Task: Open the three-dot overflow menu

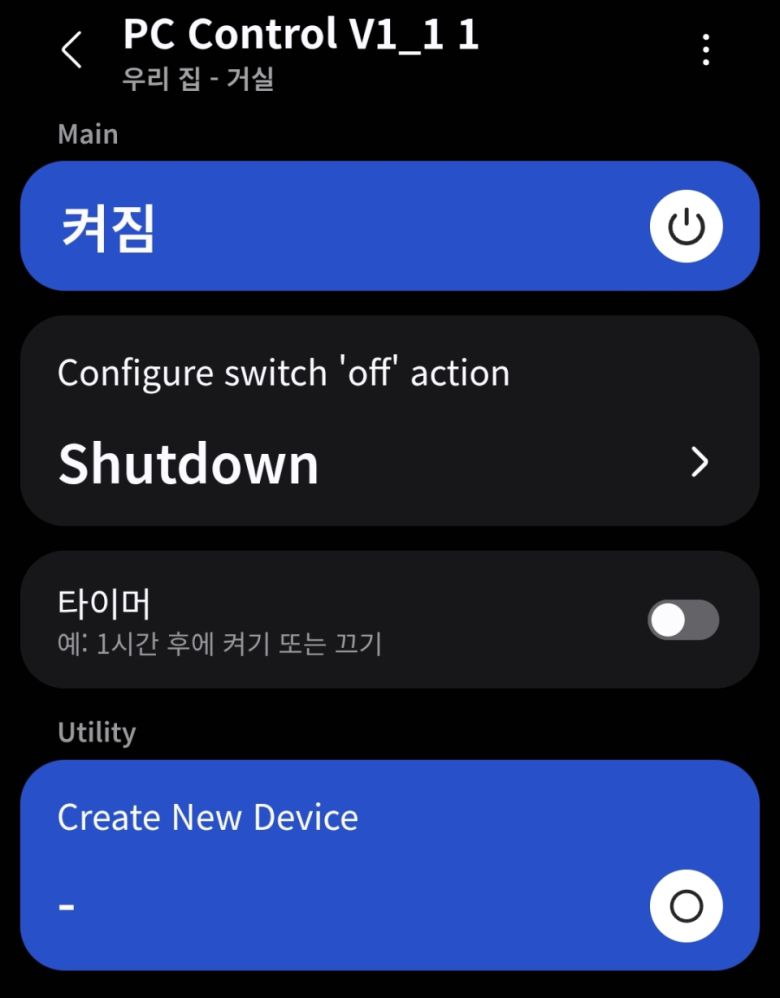Action: 706,50
